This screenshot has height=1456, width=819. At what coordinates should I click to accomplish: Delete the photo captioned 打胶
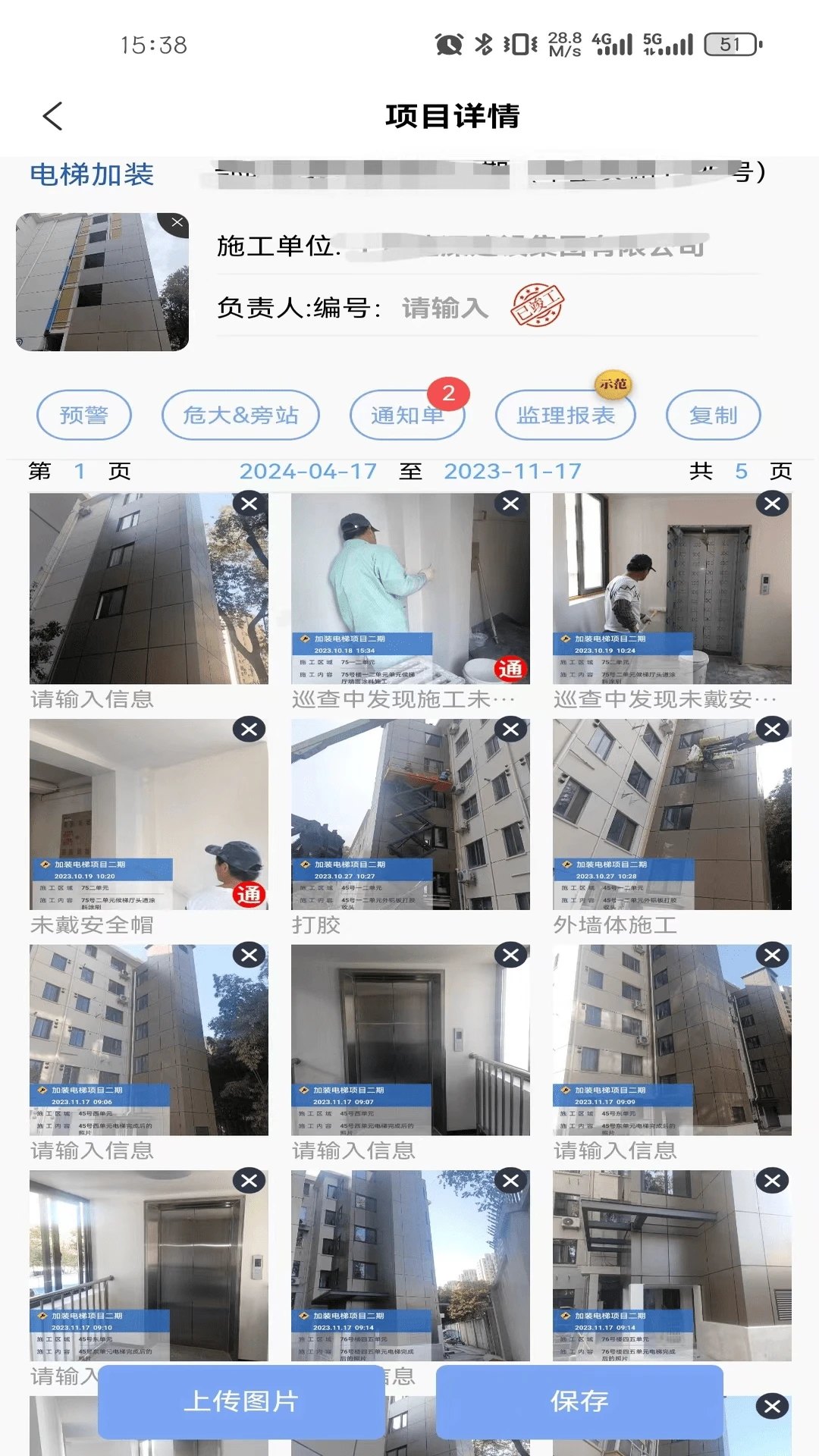(x=510, y=730)
